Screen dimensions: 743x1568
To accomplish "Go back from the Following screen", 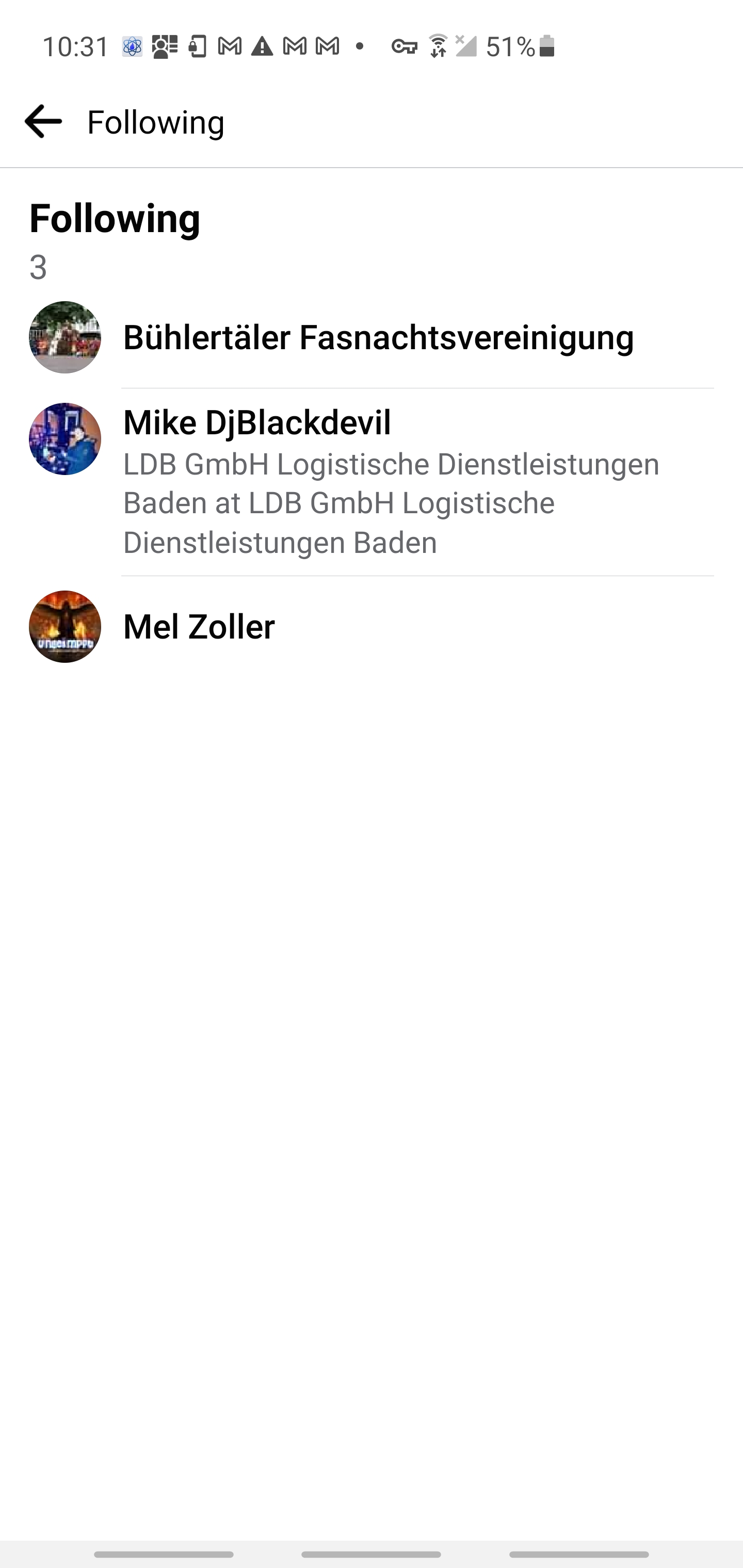I will 43,121.
